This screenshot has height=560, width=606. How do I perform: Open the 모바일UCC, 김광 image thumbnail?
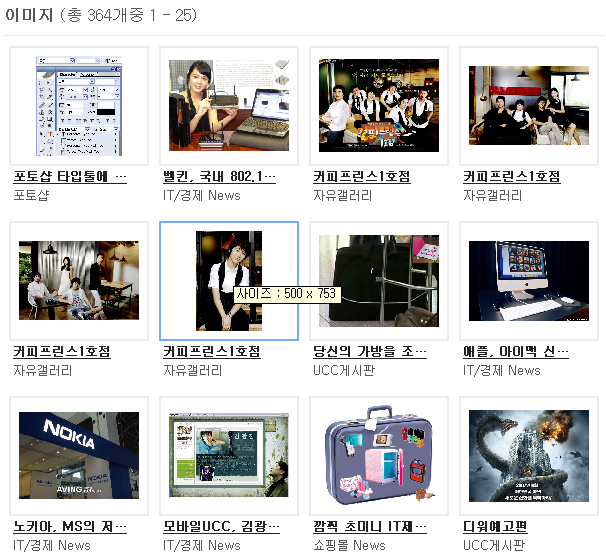[x=228, y=455]
